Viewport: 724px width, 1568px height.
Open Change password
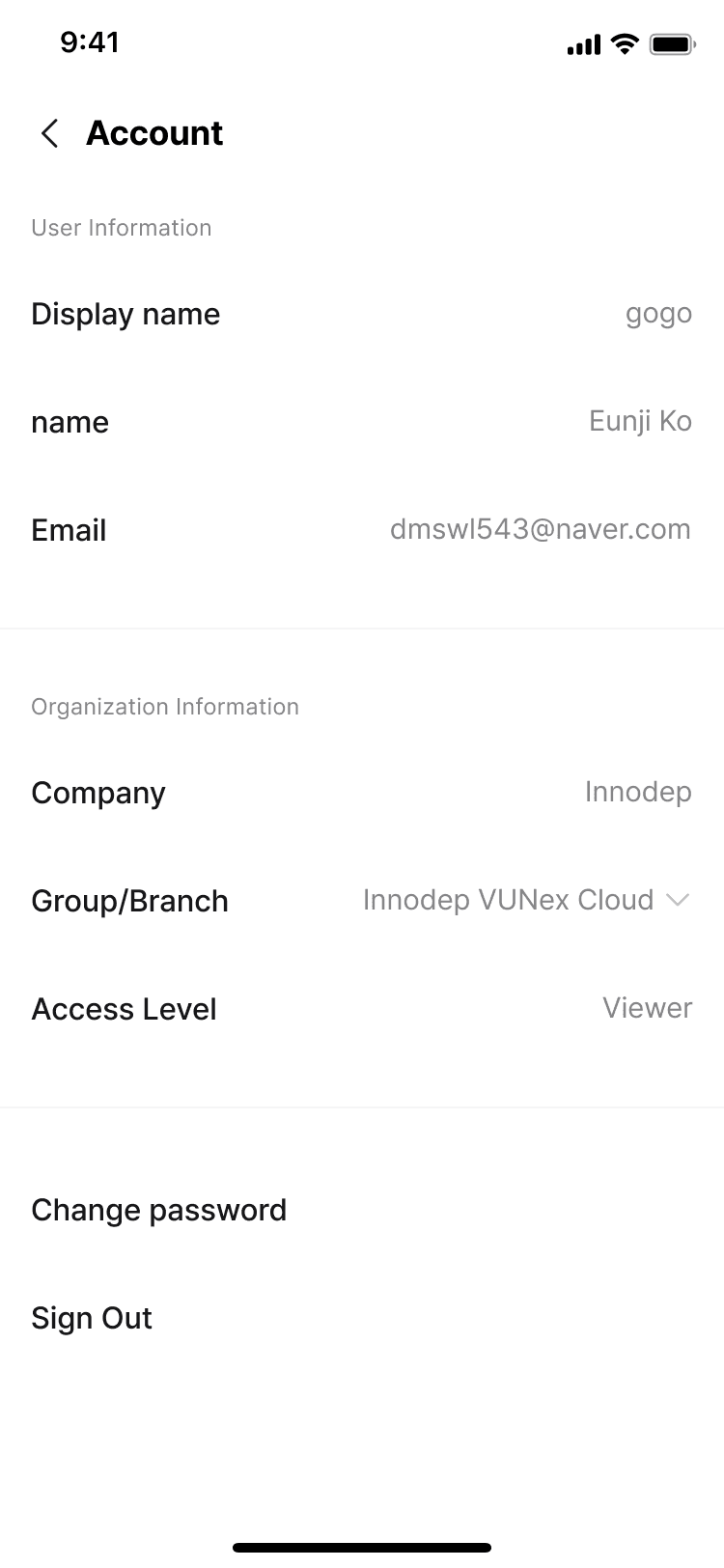point(159,1210)
